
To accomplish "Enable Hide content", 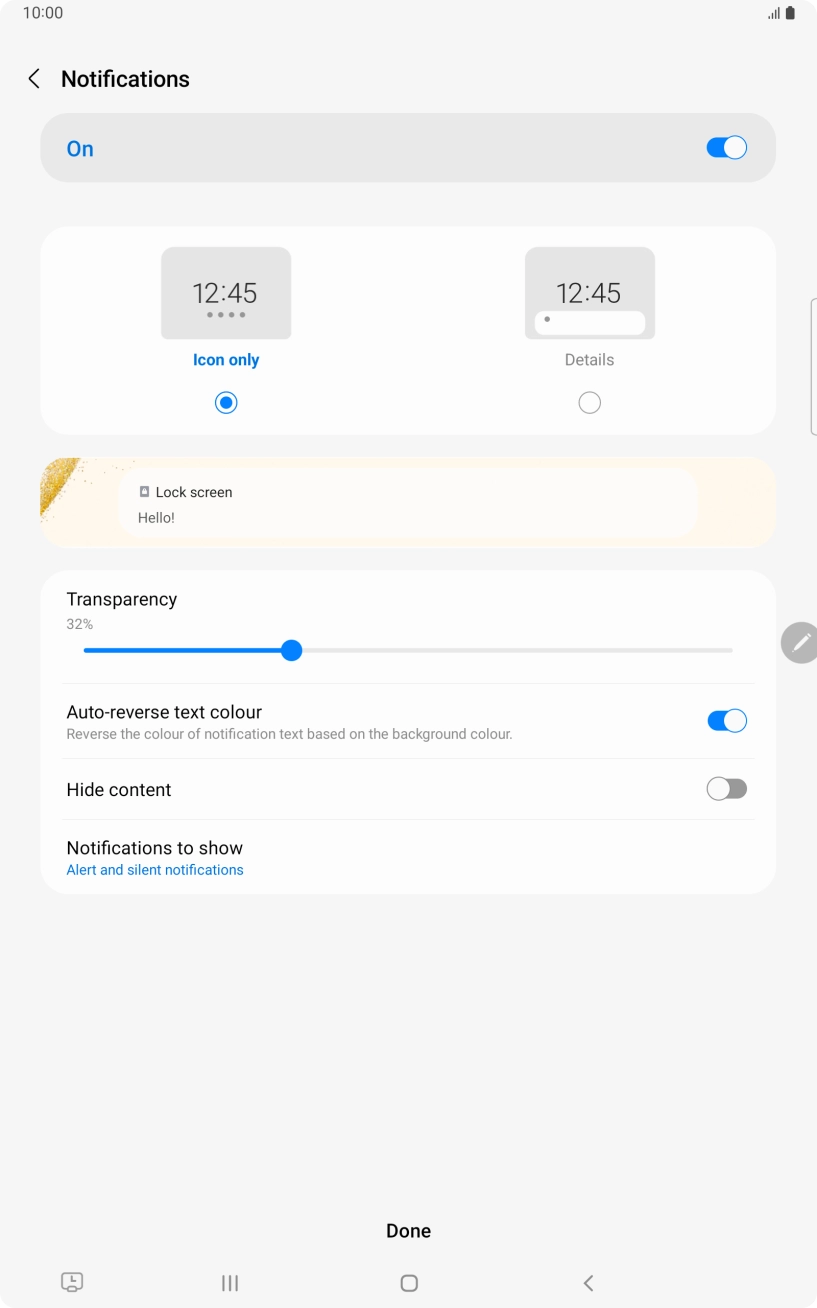I will click(727, 789).
